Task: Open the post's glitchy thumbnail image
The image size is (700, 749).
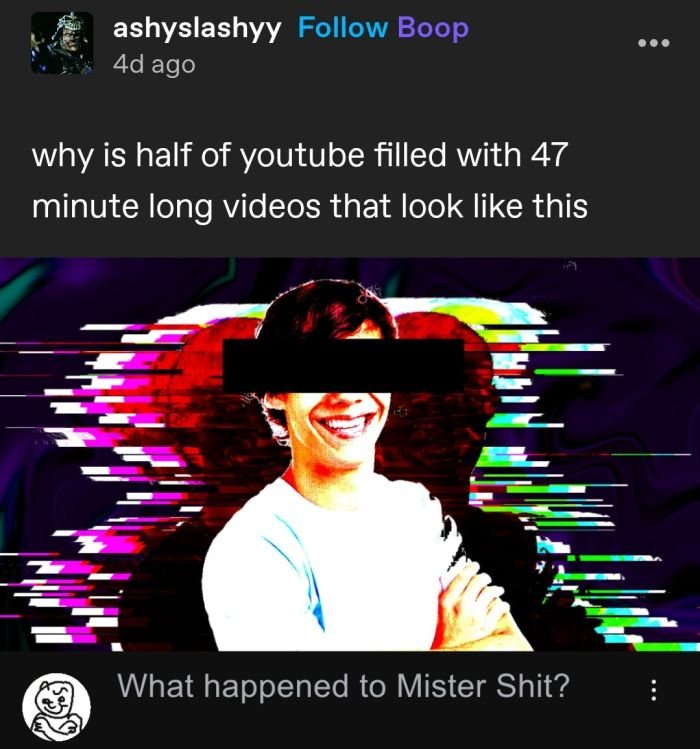Action: click(350, 455)
